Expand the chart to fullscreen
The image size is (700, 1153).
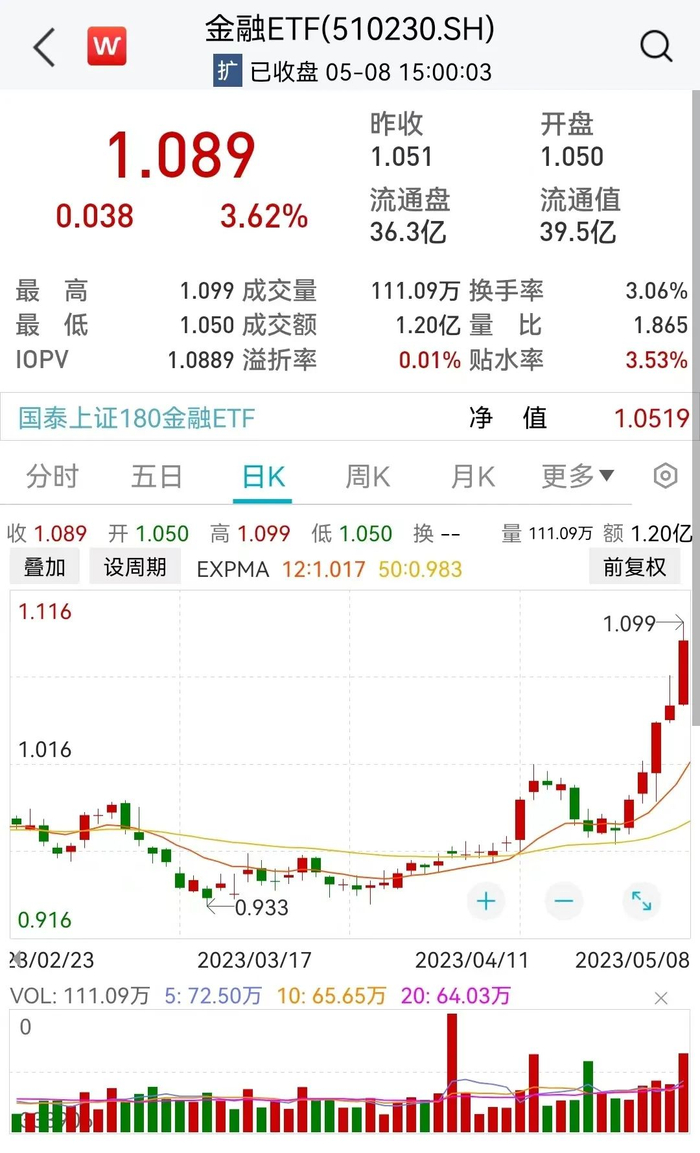coord(641,901)
